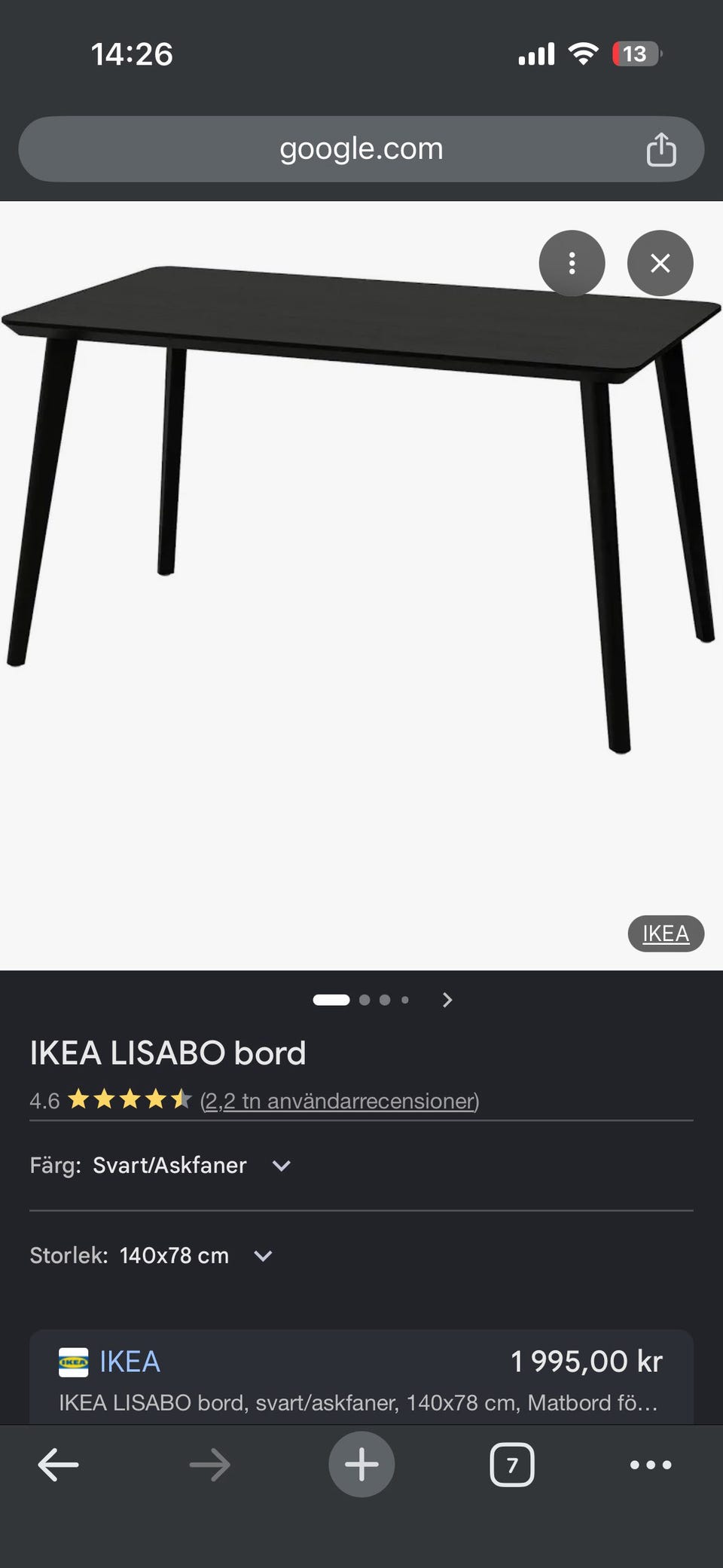Close the product image viewer
This screenshot has height=1568, width=723.
(x=660, y=263)
